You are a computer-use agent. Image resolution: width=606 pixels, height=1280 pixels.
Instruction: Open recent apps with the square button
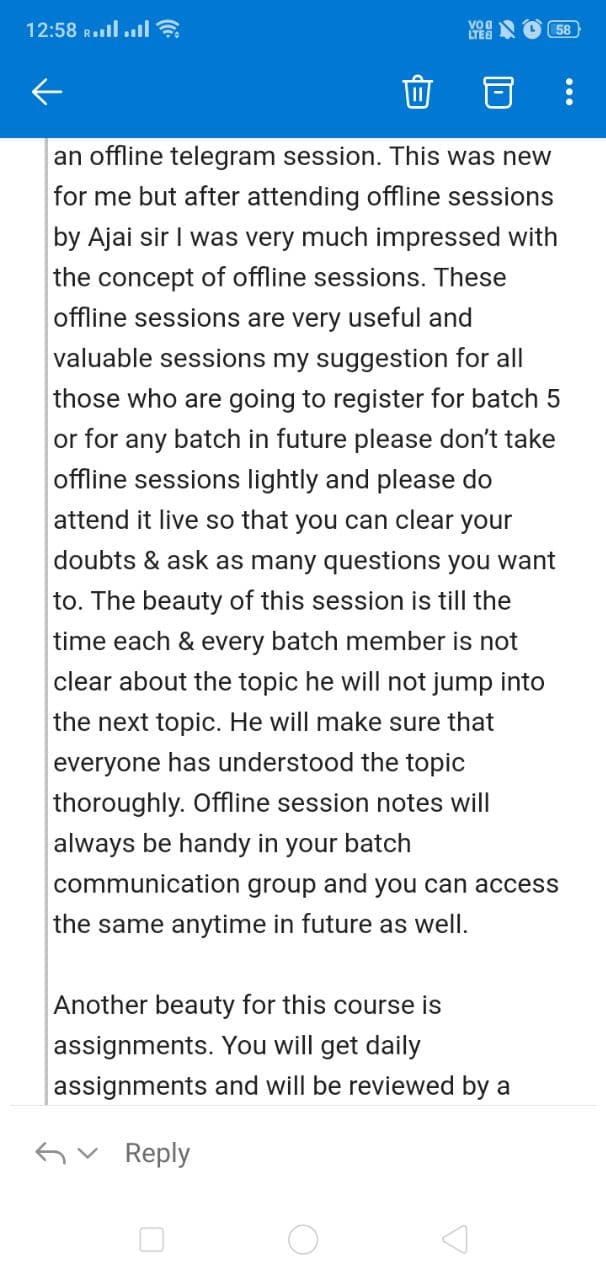(152, 1240)
